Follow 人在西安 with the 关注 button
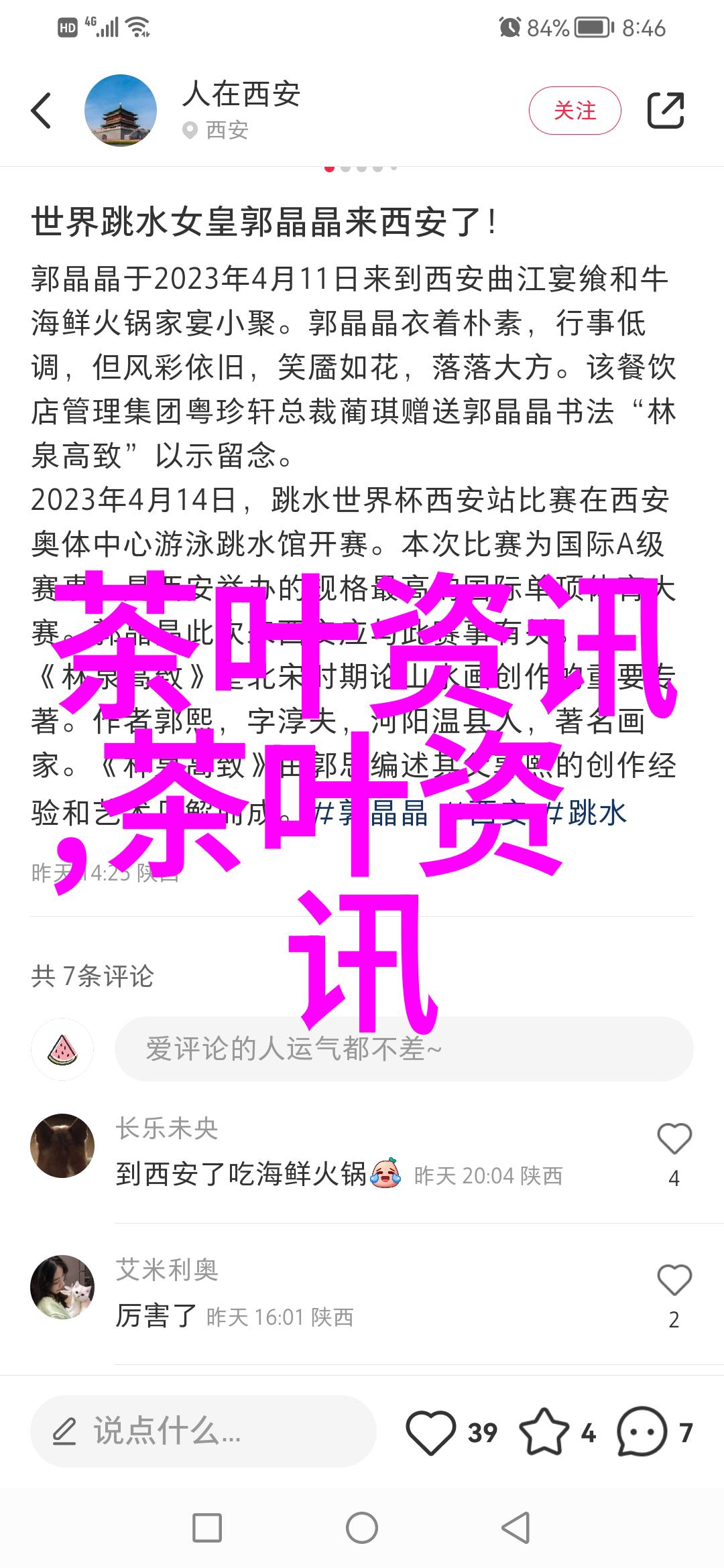Viewport: 724px width, 1568px height. 575,111
